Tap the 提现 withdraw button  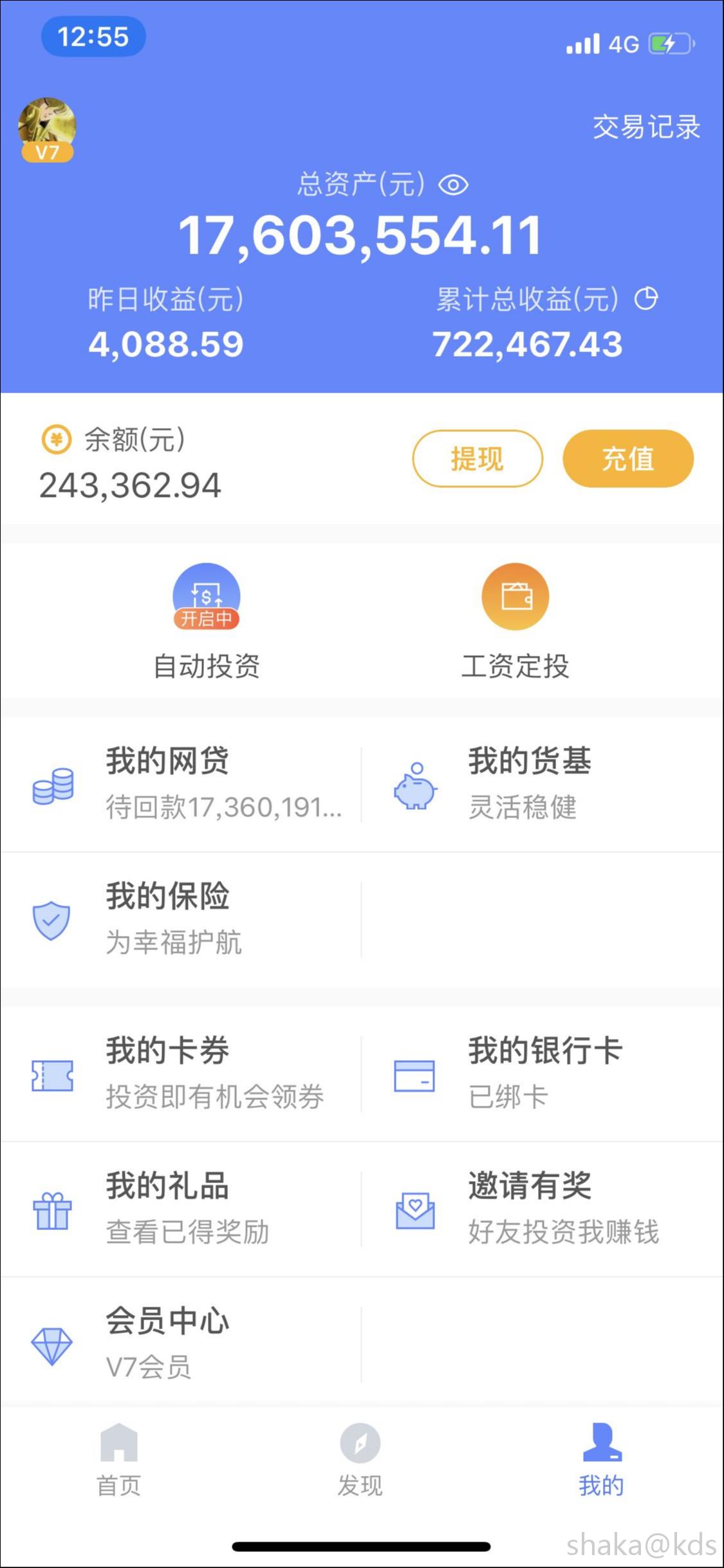476,458
